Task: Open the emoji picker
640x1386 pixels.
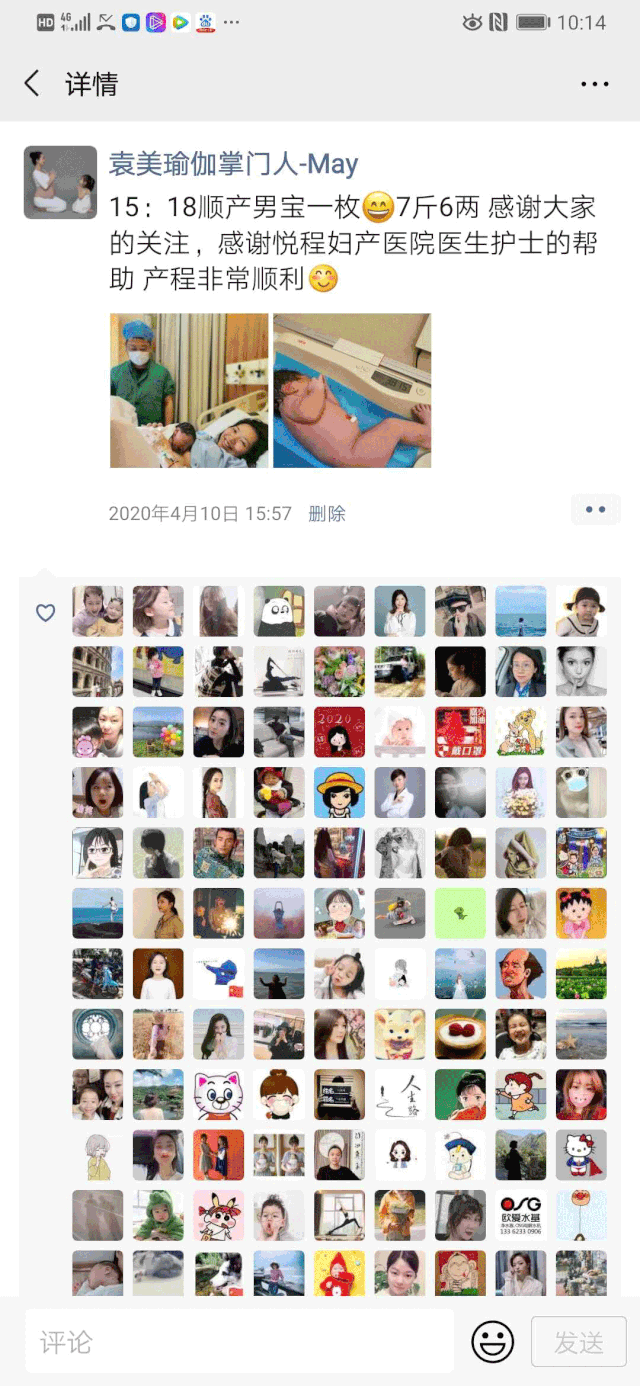Action: (x=492, y=1341)
